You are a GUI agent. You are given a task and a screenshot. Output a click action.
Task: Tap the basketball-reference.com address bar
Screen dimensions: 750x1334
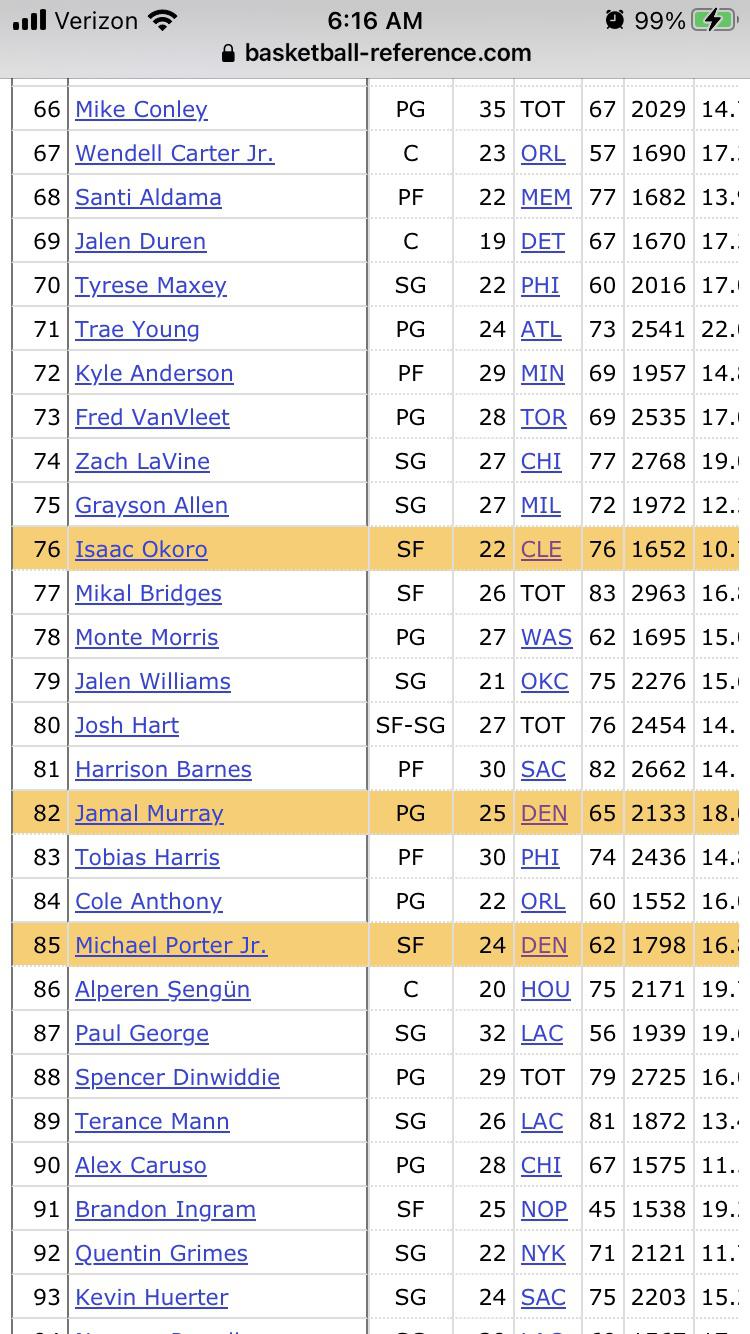click(x=375, y=53)
